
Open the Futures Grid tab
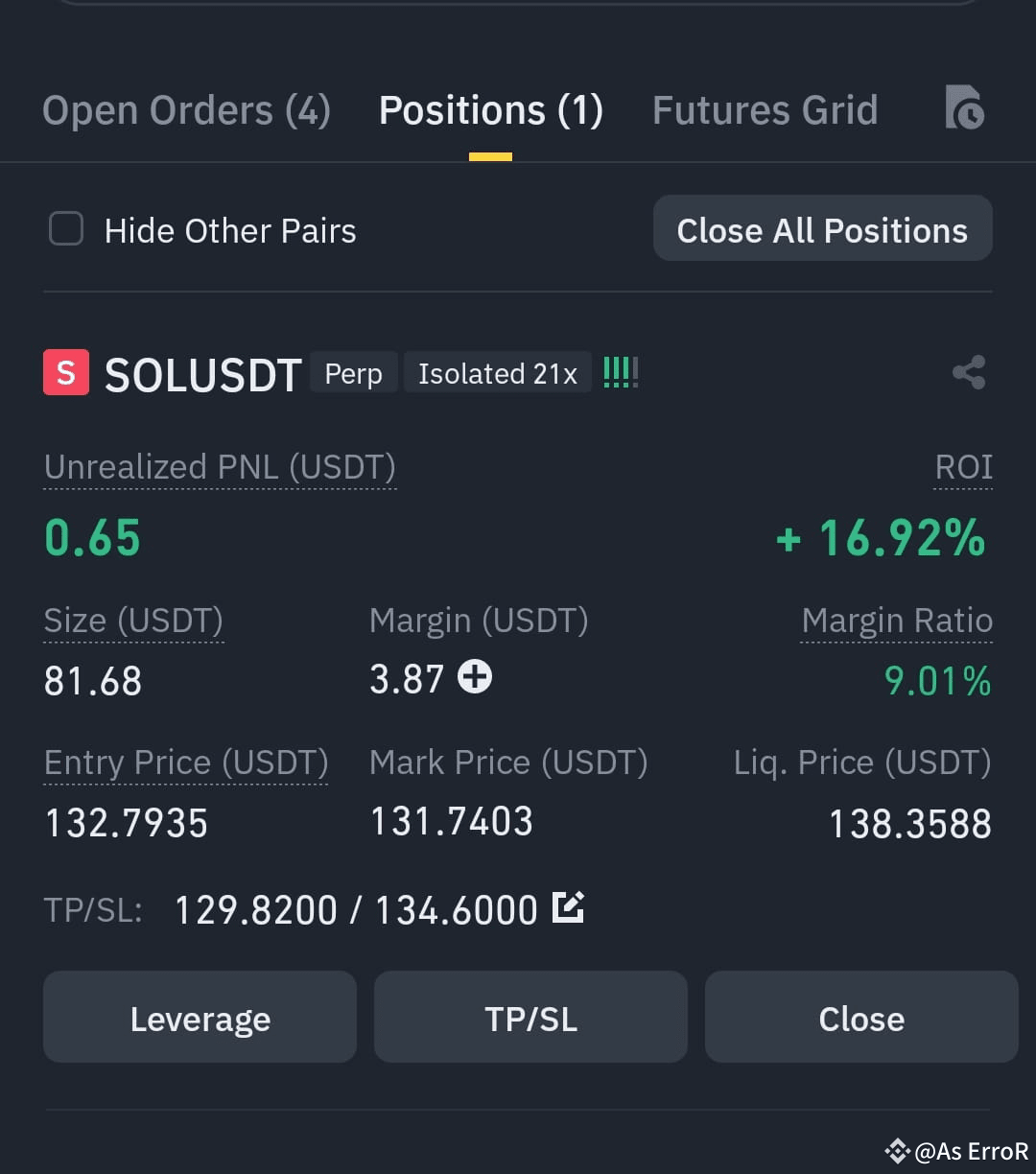(765, 109)
